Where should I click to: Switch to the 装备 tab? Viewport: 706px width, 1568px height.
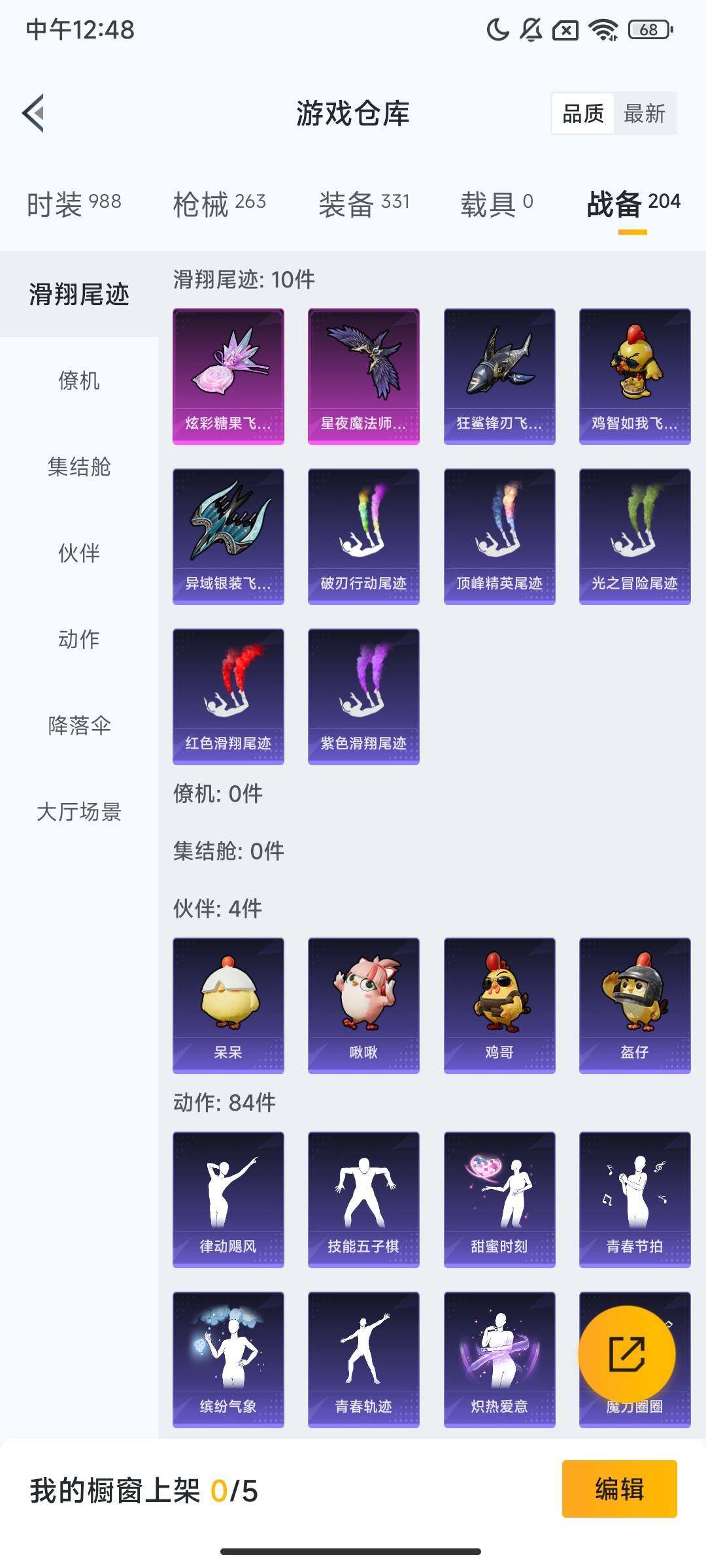pyautogui.click(x=364, y=203)
